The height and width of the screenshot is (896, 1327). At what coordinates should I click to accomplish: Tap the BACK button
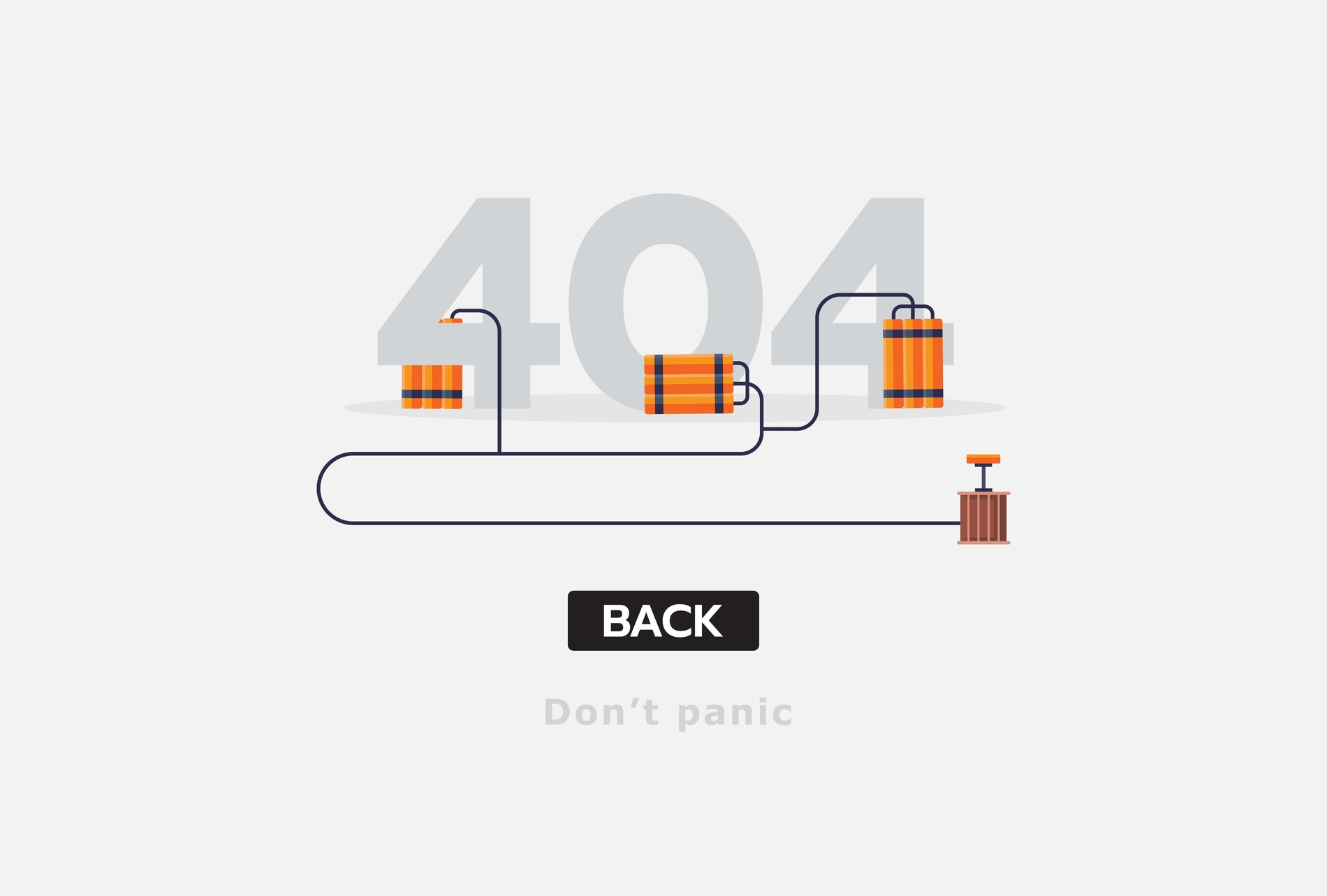point(663,621)
